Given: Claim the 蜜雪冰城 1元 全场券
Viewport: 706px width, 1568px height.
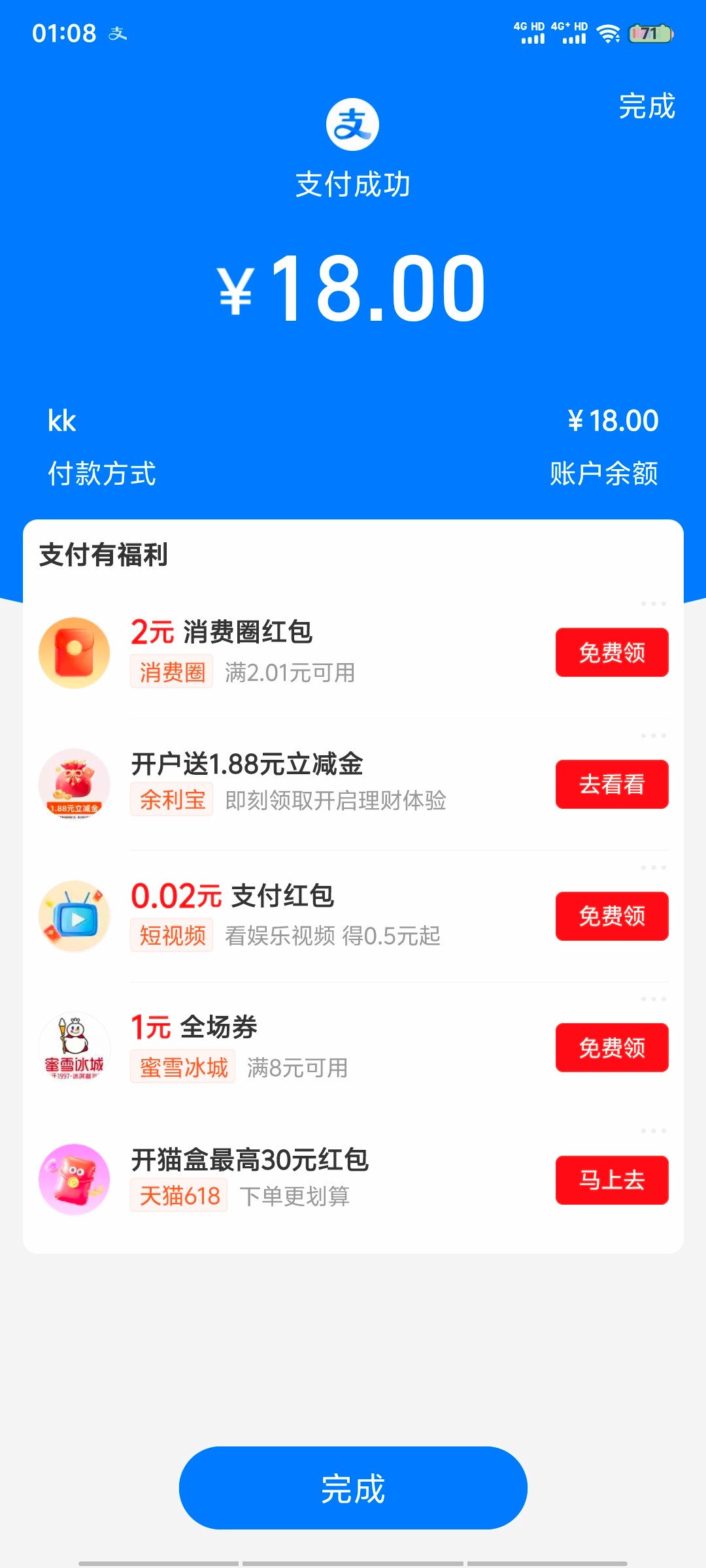Looking at the screenshot, I should [x=612, y=1047].
